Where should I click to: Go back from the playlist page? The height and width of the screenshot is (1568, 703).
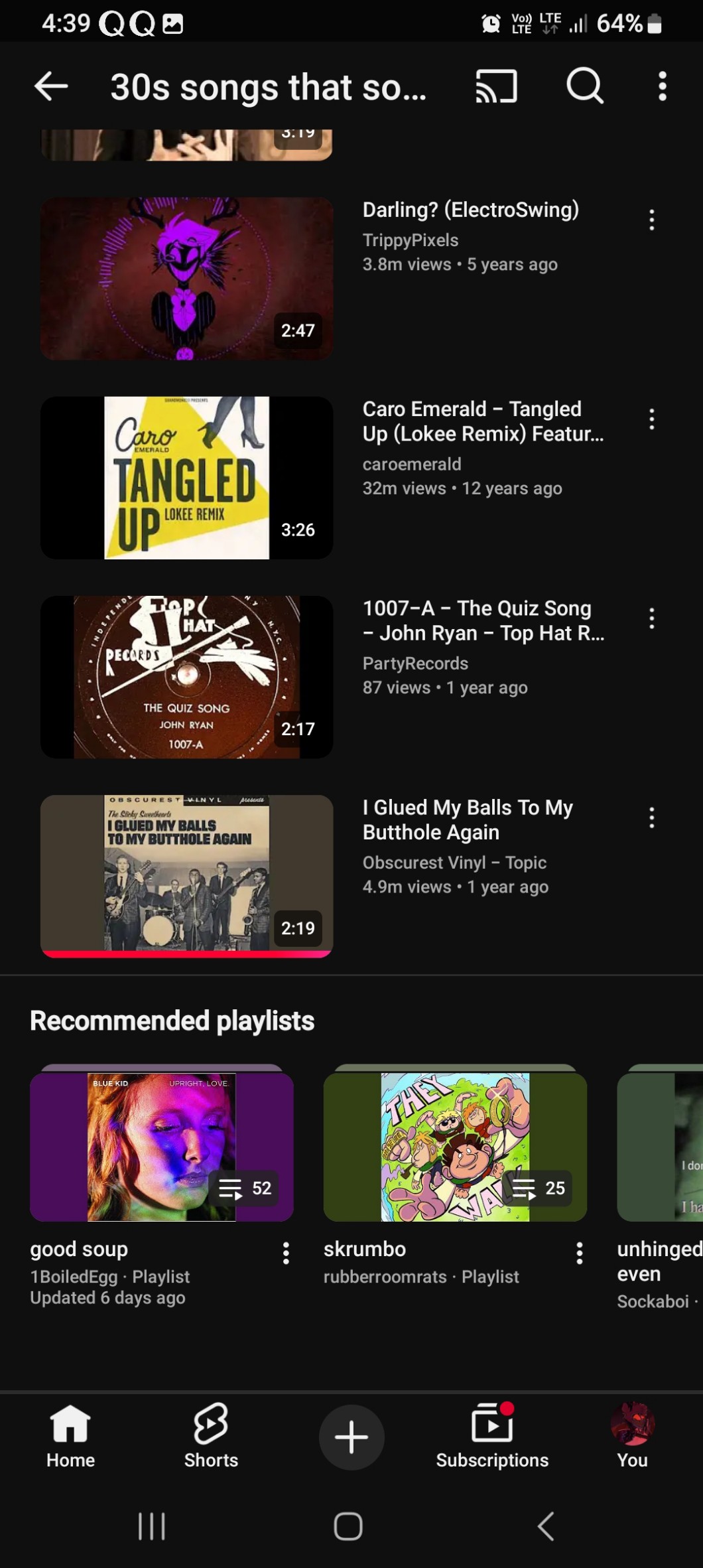[x=51, y=86]
